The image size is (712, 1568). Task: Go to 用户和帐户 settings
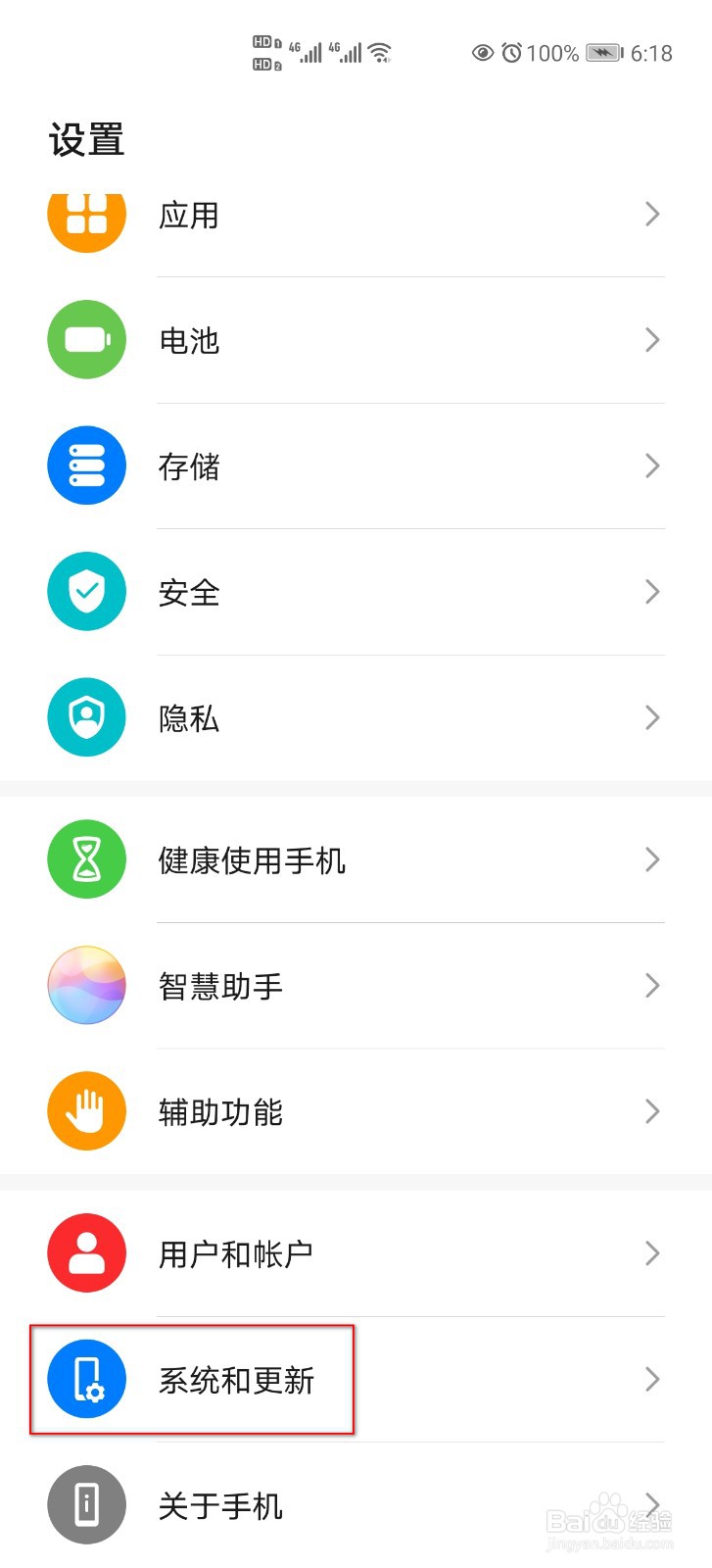pos(356,1253)
